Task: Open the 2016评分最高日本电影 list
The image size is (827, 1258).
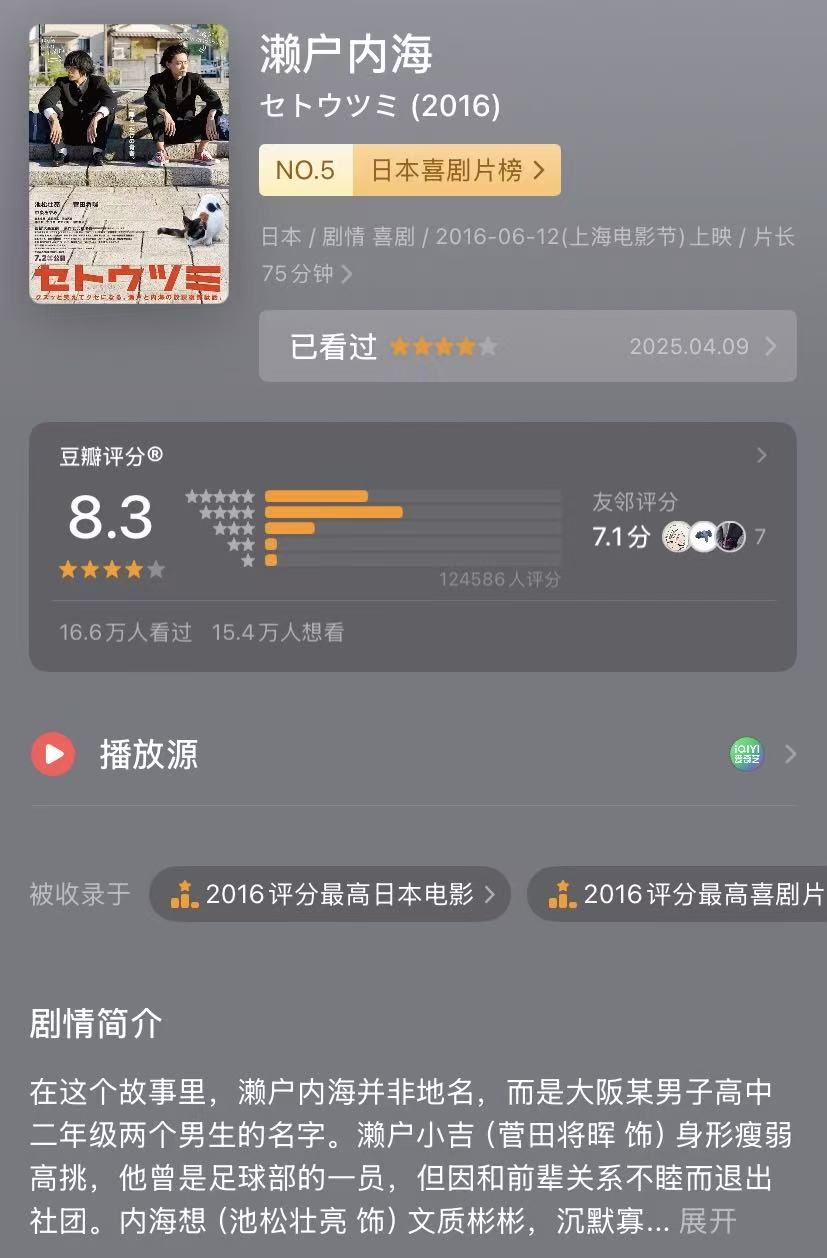Action: click(330, 894)
